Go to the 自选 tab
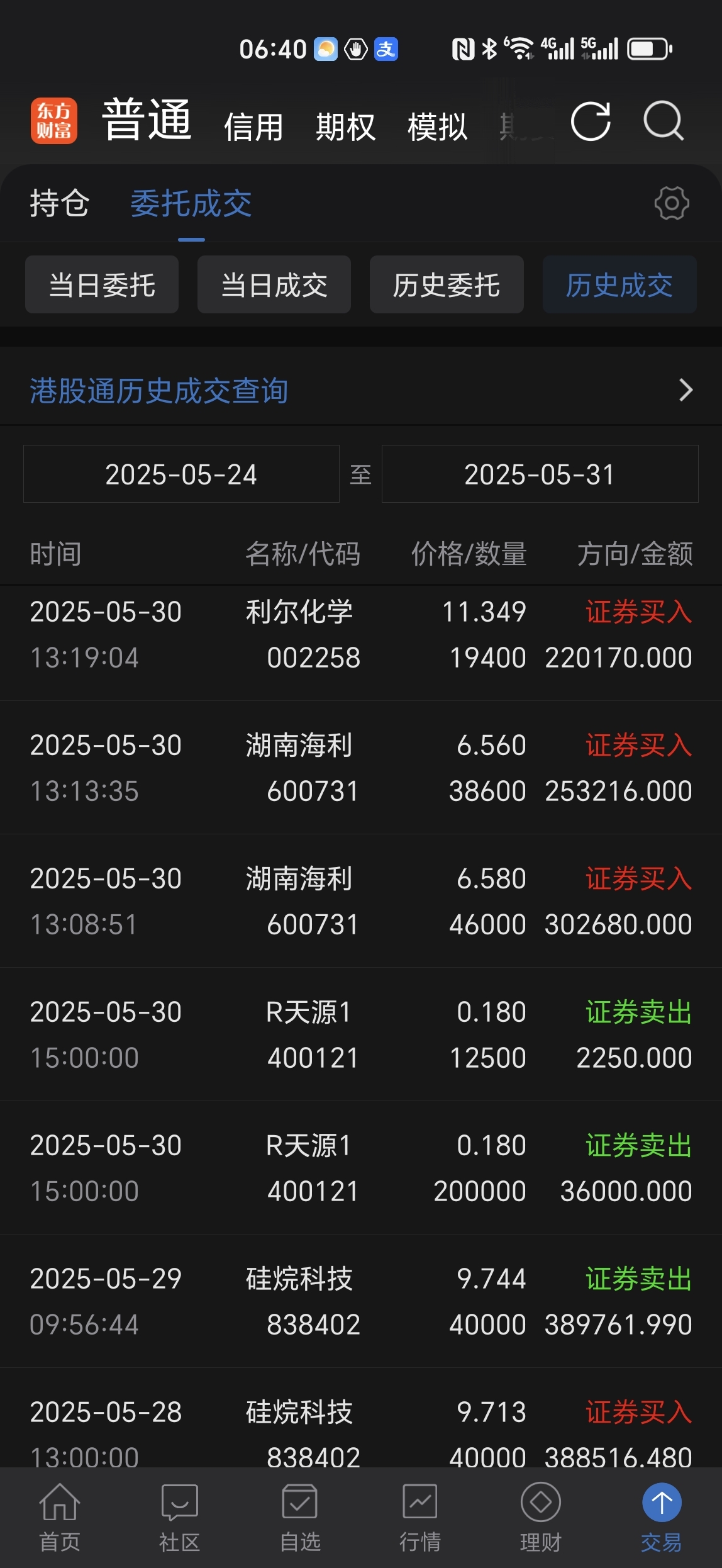The height and width of the screenshot is (1568, 722). (x=300, y=1518)
